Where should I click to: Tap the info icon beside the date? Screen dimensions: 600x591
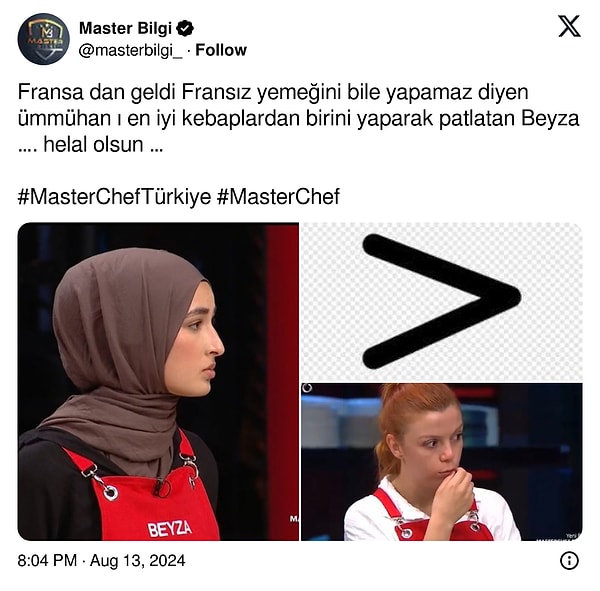pyautogui.click(x=569, y=561)
